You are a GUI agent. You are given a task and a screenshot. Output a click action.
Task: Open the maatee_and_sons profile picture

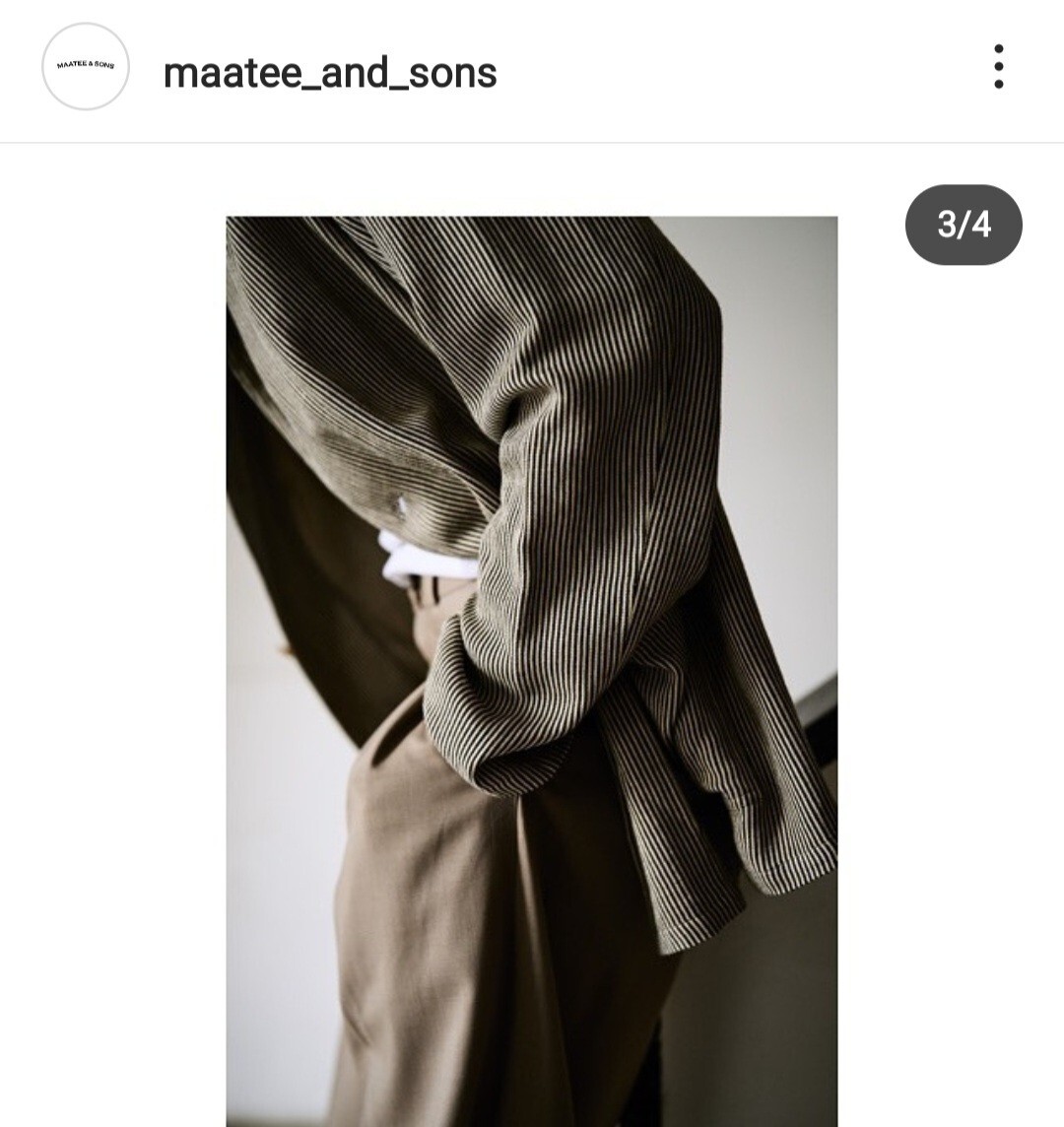point(86,67)
